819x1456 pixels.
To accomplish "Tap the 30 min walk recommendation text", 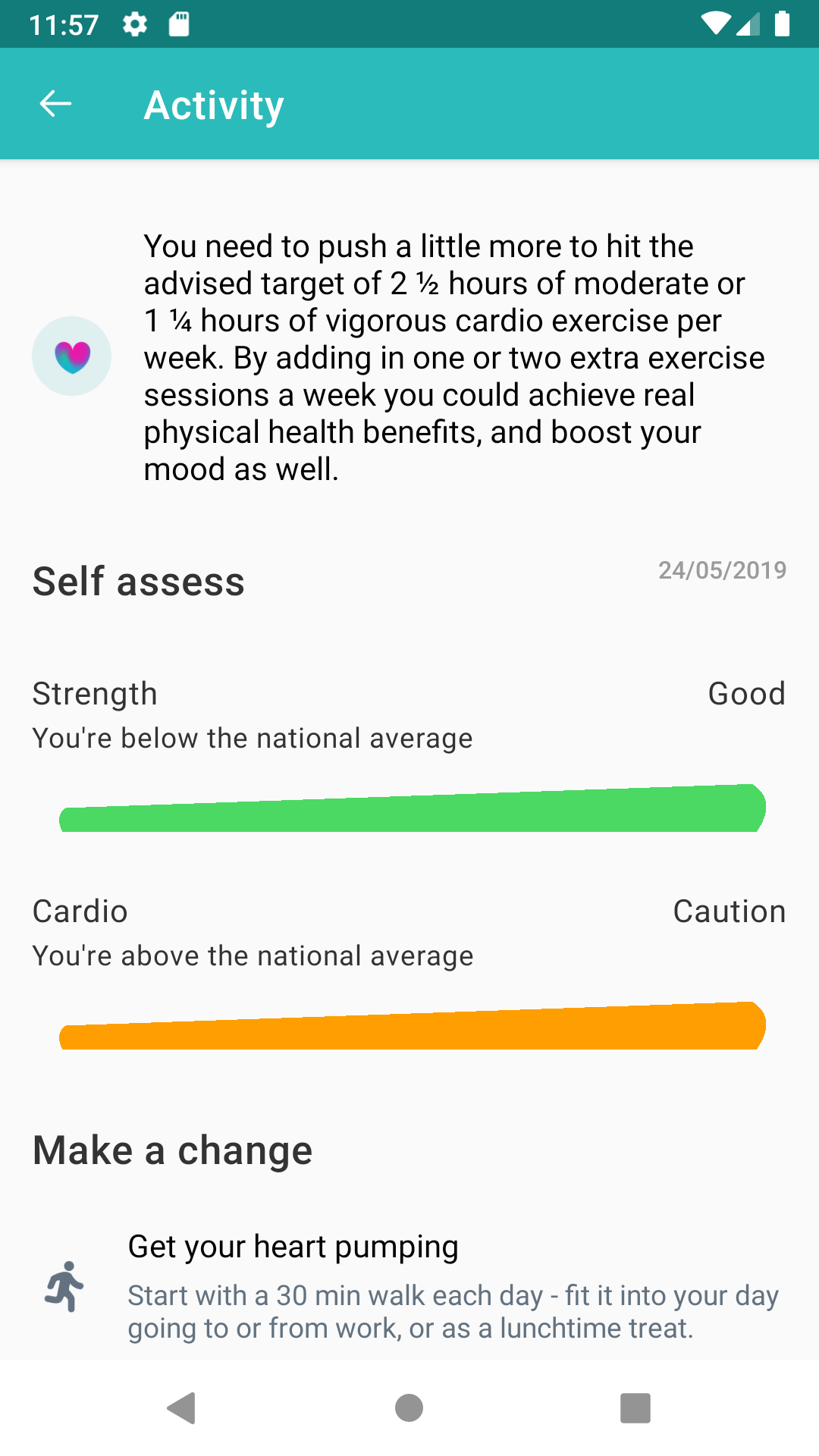I will click(453, 1312).
